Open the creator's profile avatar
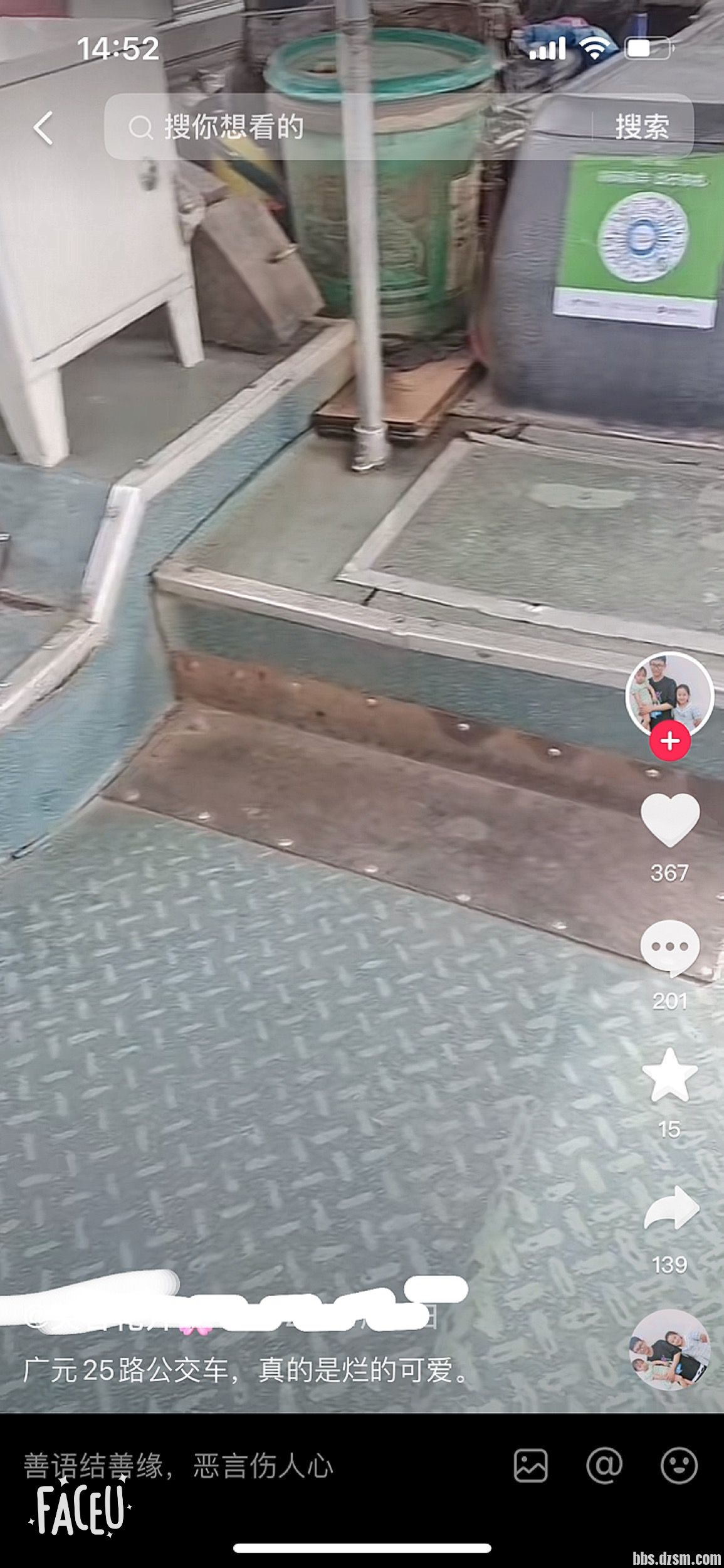 (669, 695)
